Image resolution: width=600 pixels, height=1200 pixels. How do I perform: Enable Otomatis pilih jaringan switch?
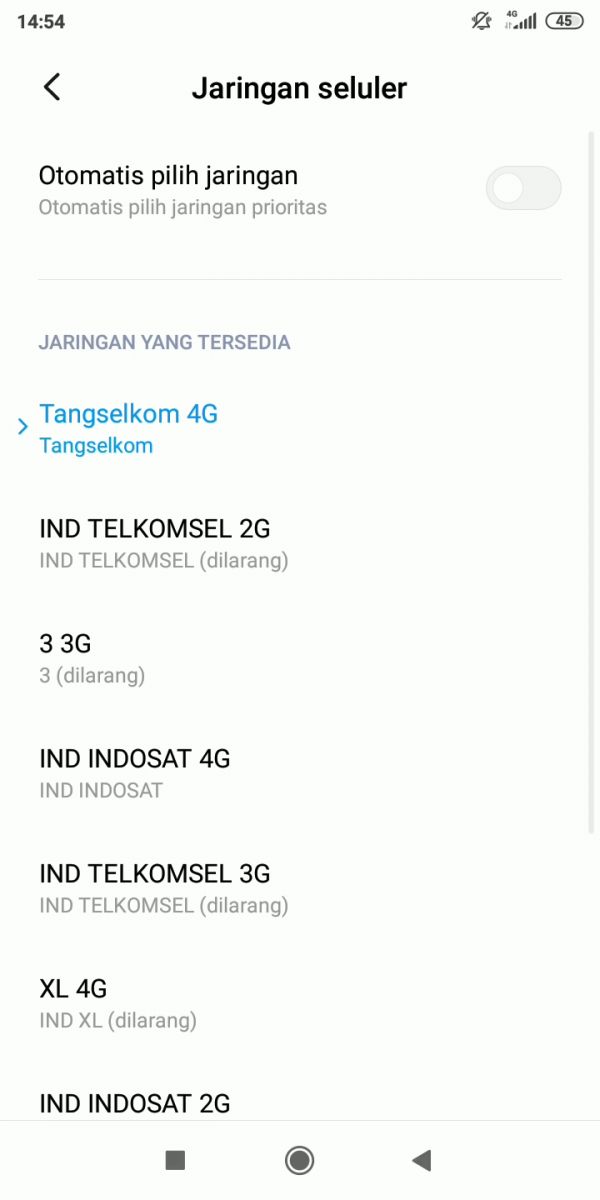pyautogui.click(x=523, y=188)
